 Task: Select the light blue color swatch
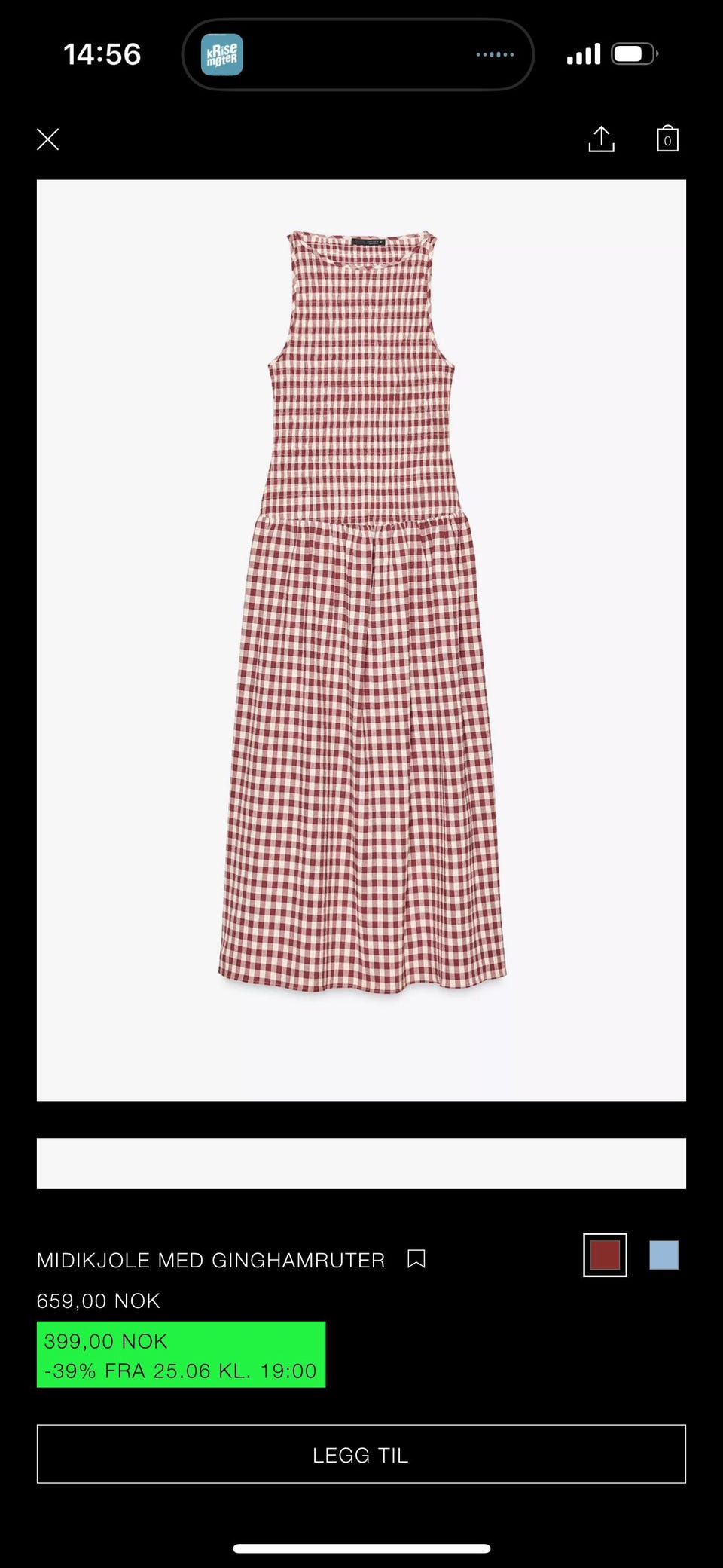pyautogui.click(x=664, y=1255)
